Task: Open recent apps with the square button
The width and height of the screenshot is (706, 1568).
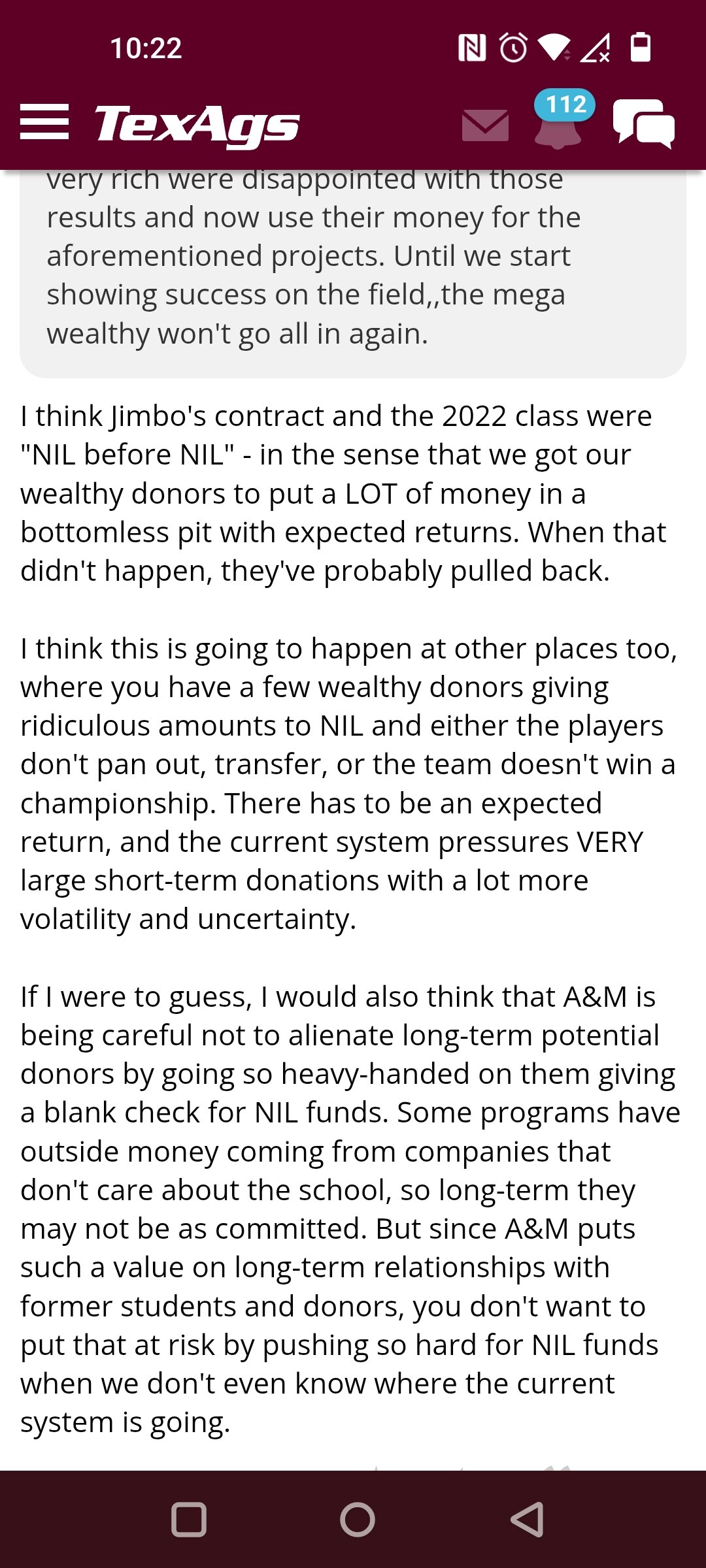Action: coord(189,1519)
